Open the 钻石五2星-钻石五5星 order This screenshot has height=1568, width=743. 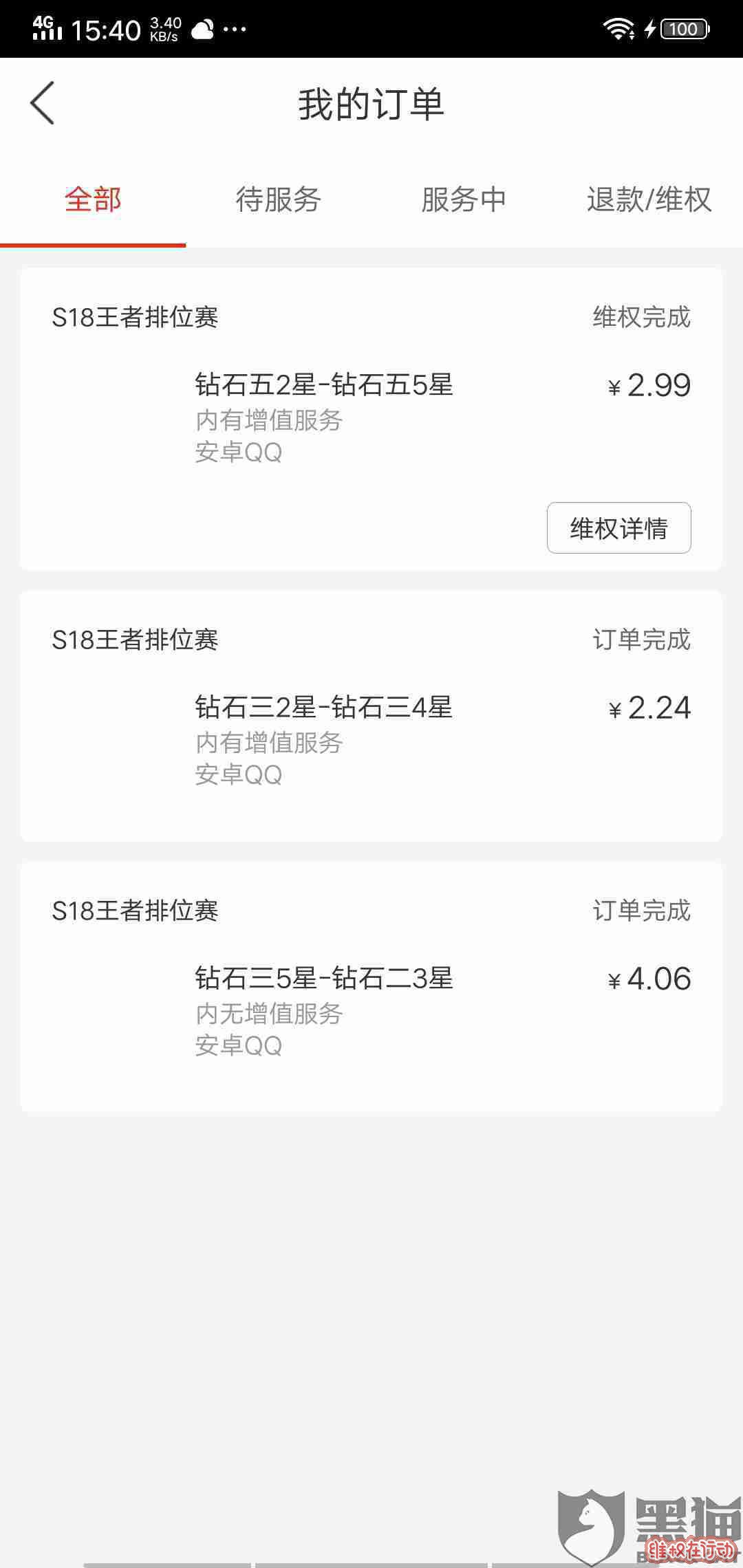click(x=371, y=419)
